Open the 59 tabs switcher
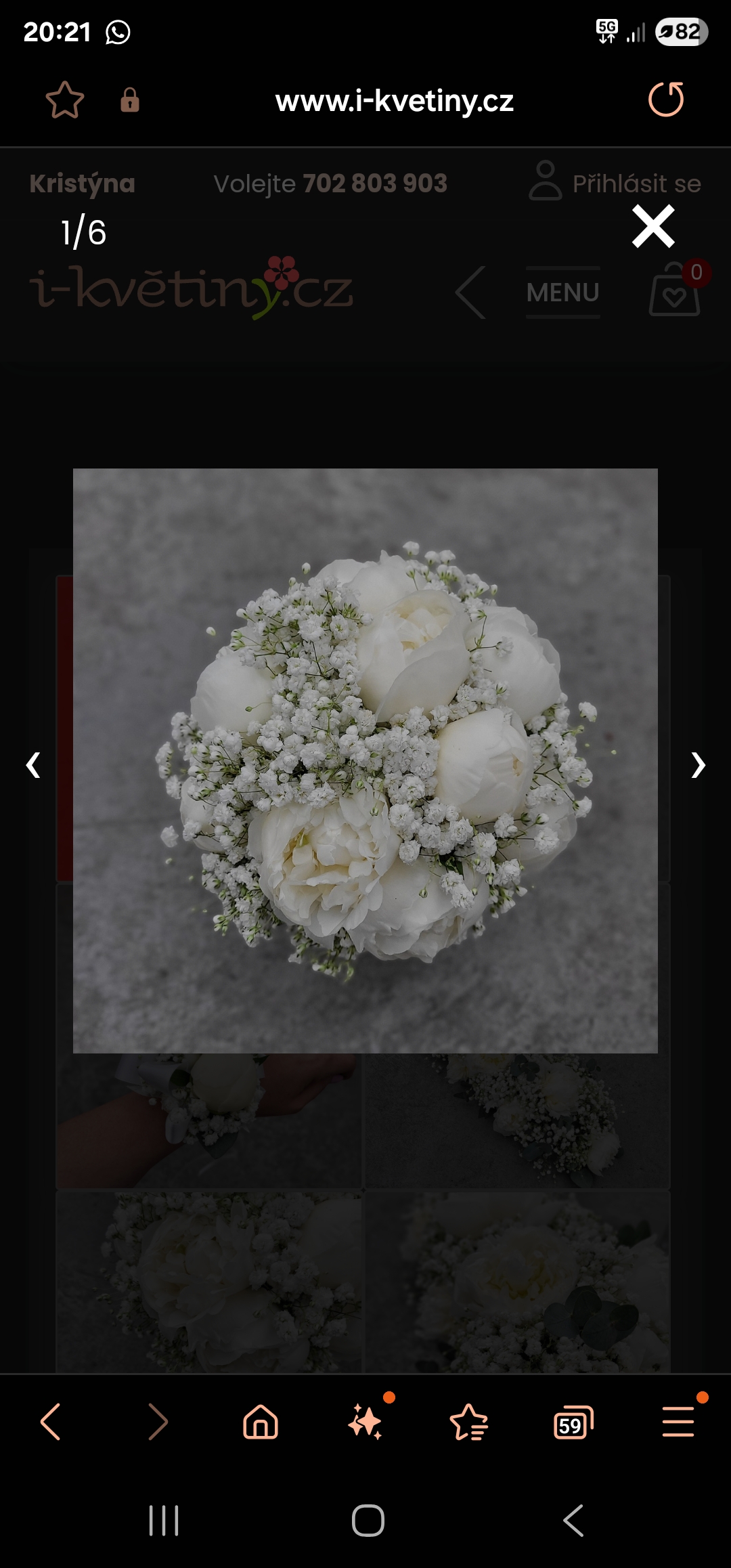 click(573, 1422)
